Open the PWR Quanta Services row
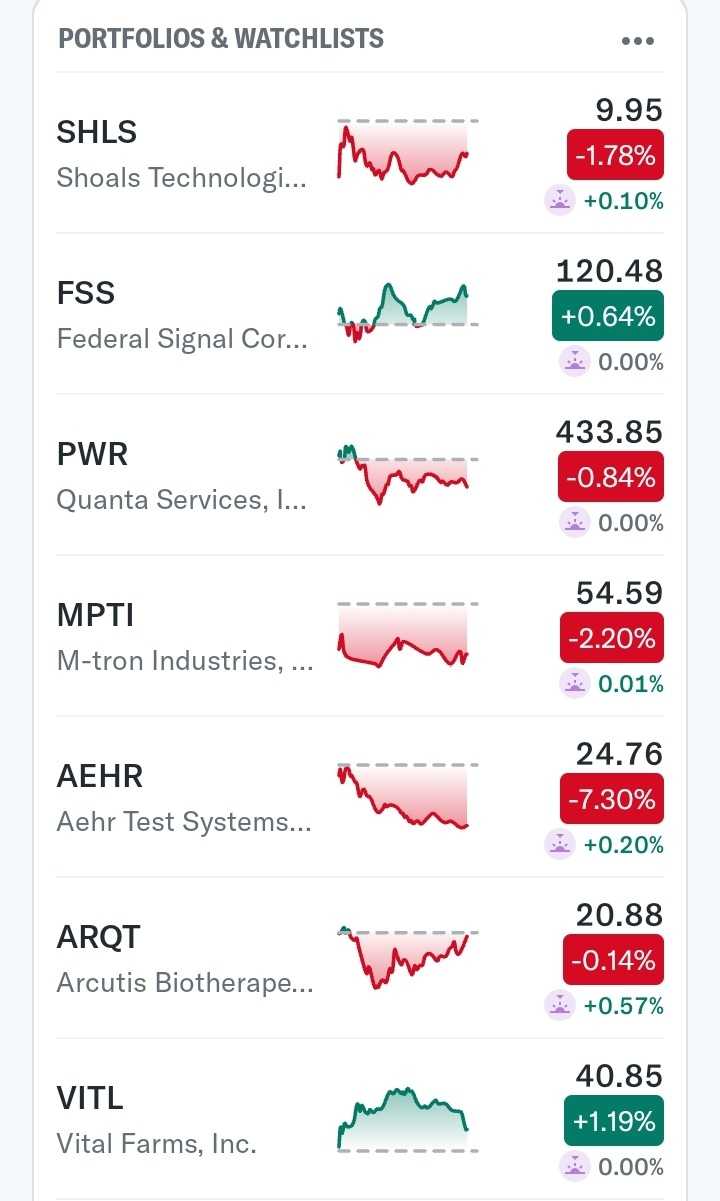 coord(182,476)
